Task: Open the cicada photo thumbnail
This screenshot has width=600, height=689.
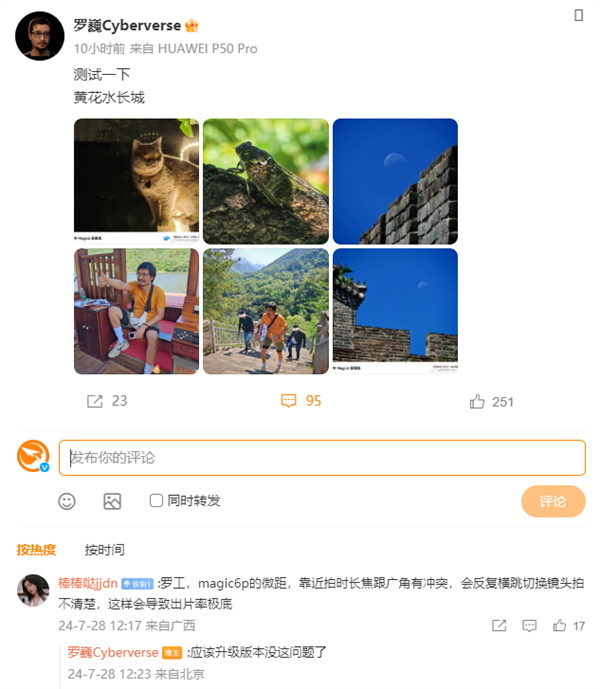Action: click(x=265, y=181)
